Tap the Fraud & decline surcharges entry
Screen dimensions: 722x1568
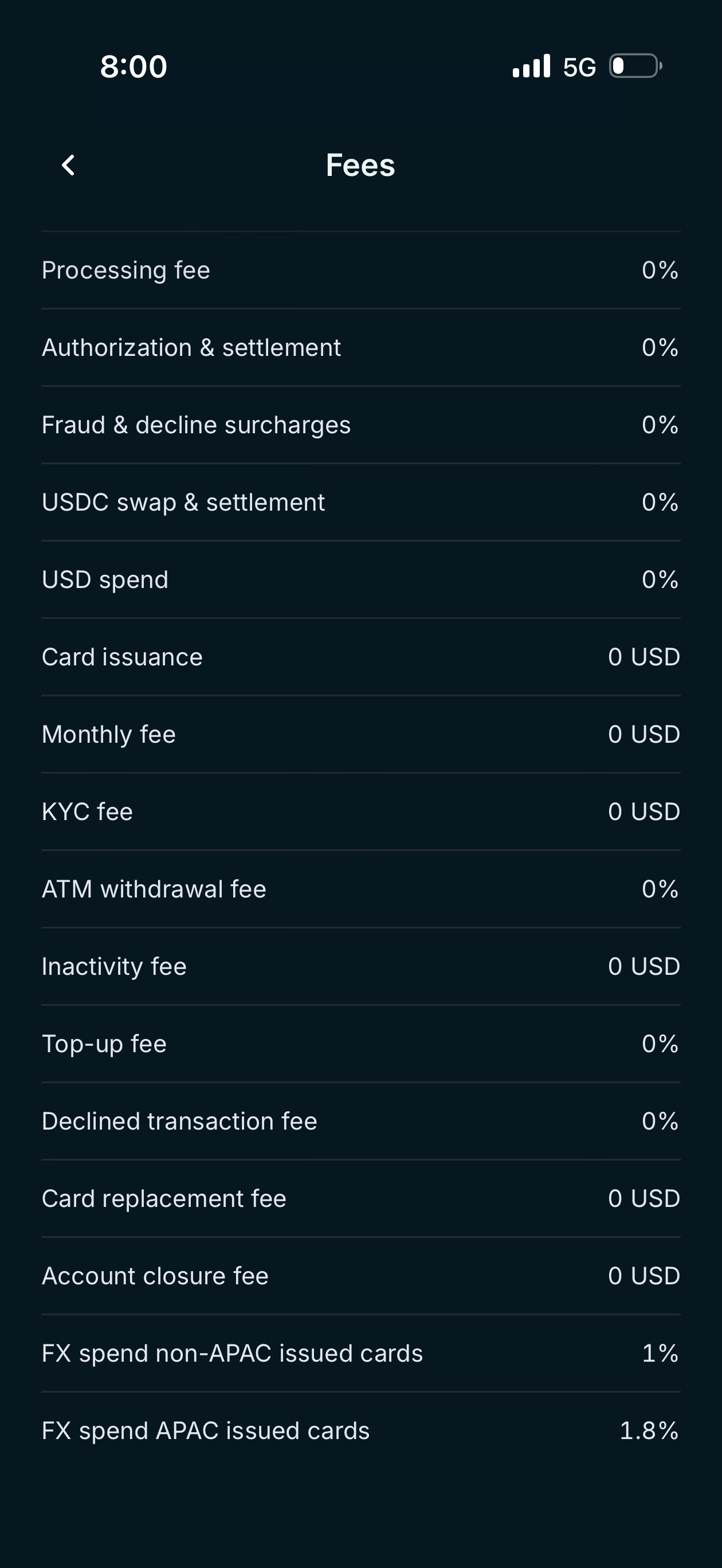point(360,424)
